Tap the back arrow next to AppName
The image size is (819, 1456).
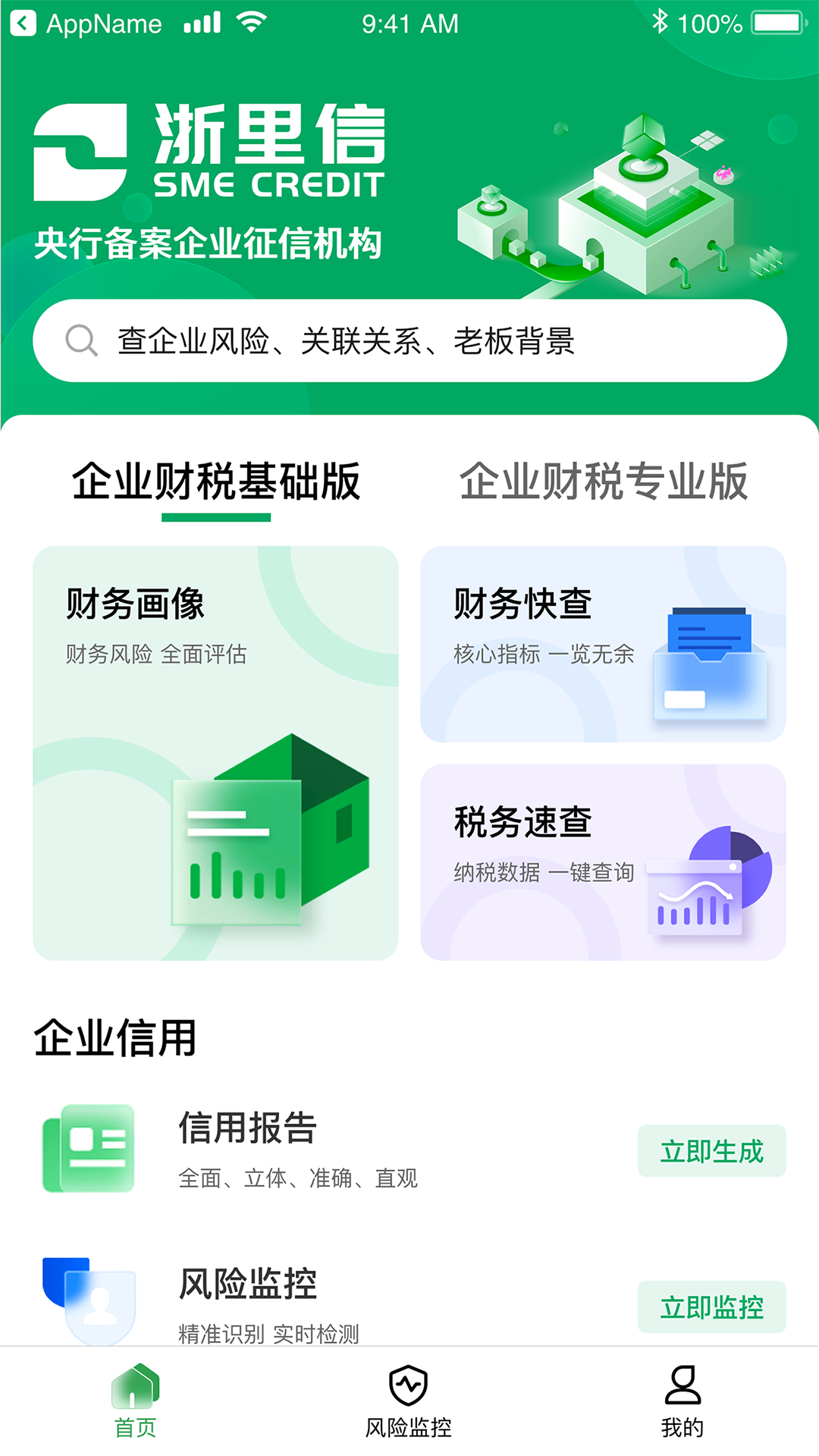(x=24, y=23)
